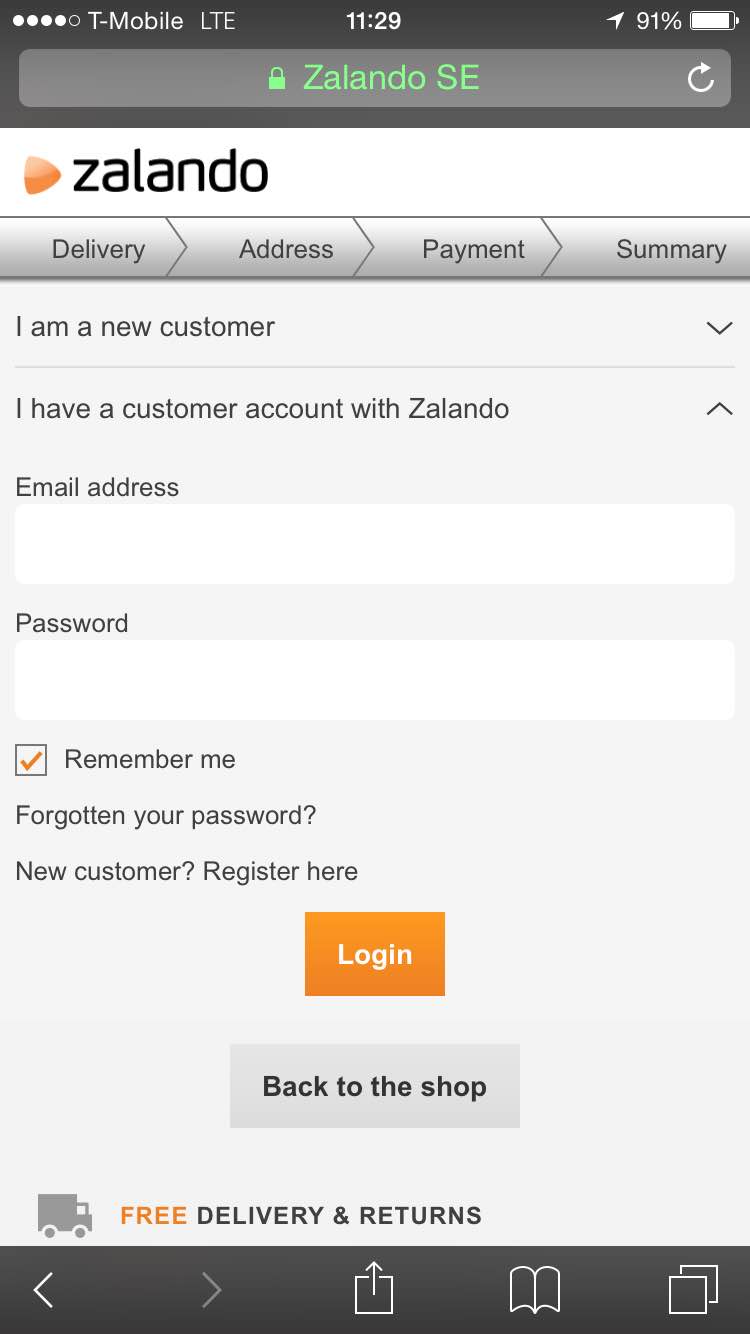
Task: Tap the orange Login button
Action: [375, 954]
